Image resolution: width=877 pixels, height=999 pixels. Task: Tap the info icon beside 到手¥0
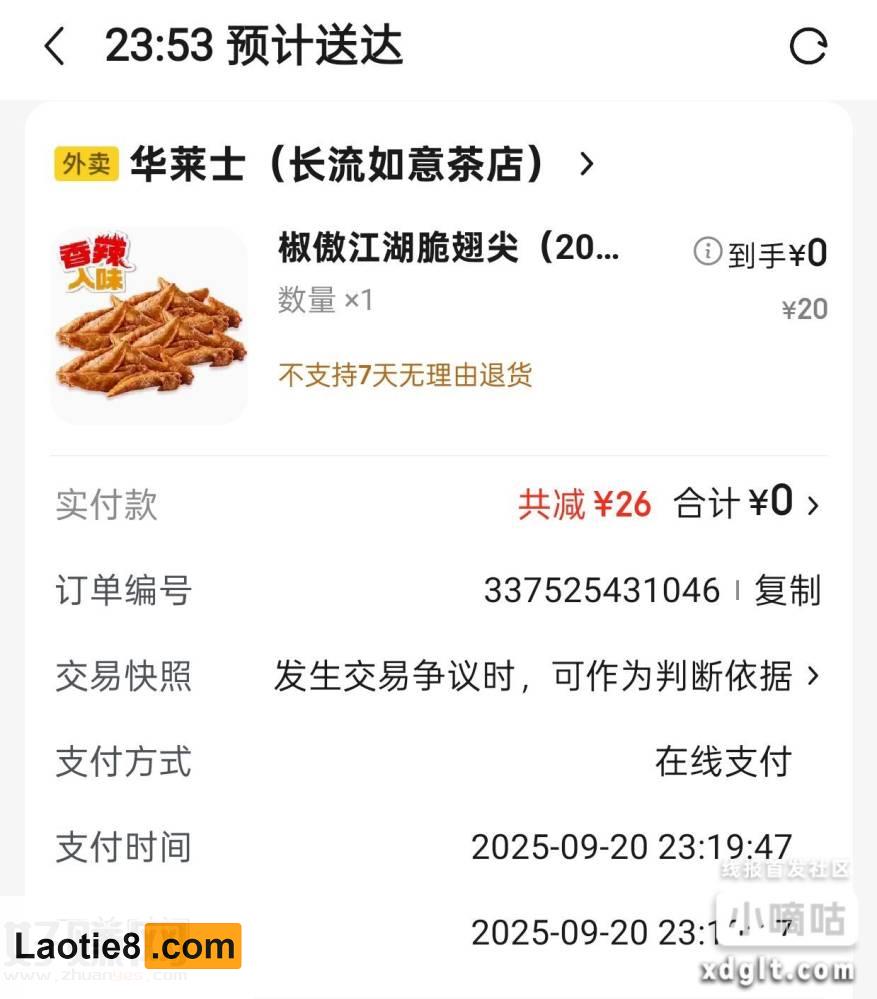[x=707, y=252]
